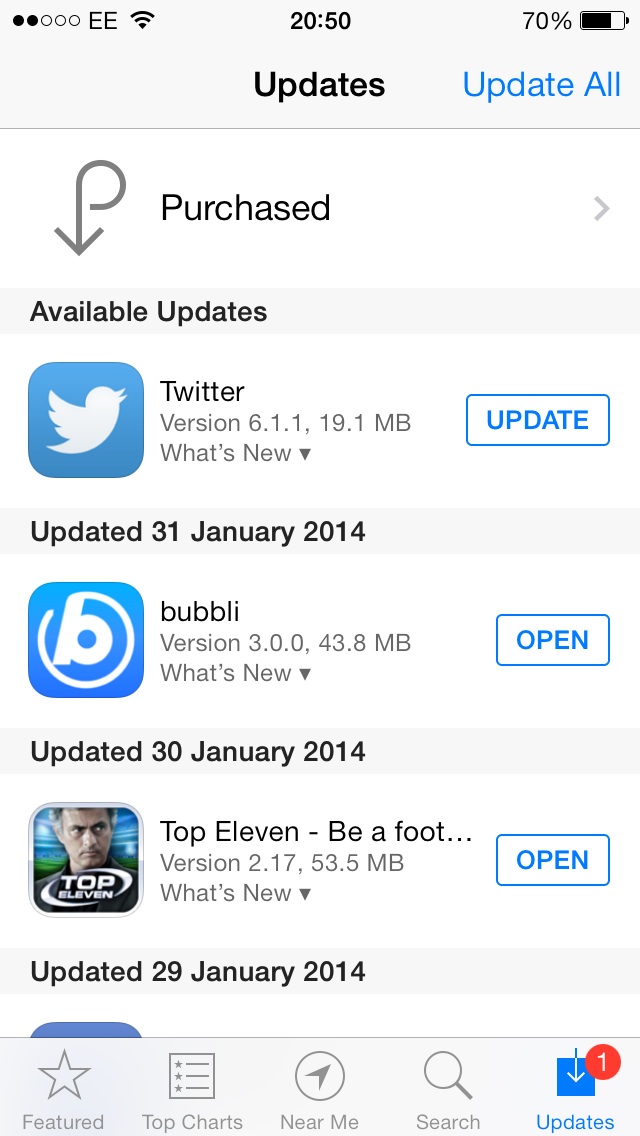The image size is (640, 1136).
Task: Select the Updates tab
Action: [576, 1090]
